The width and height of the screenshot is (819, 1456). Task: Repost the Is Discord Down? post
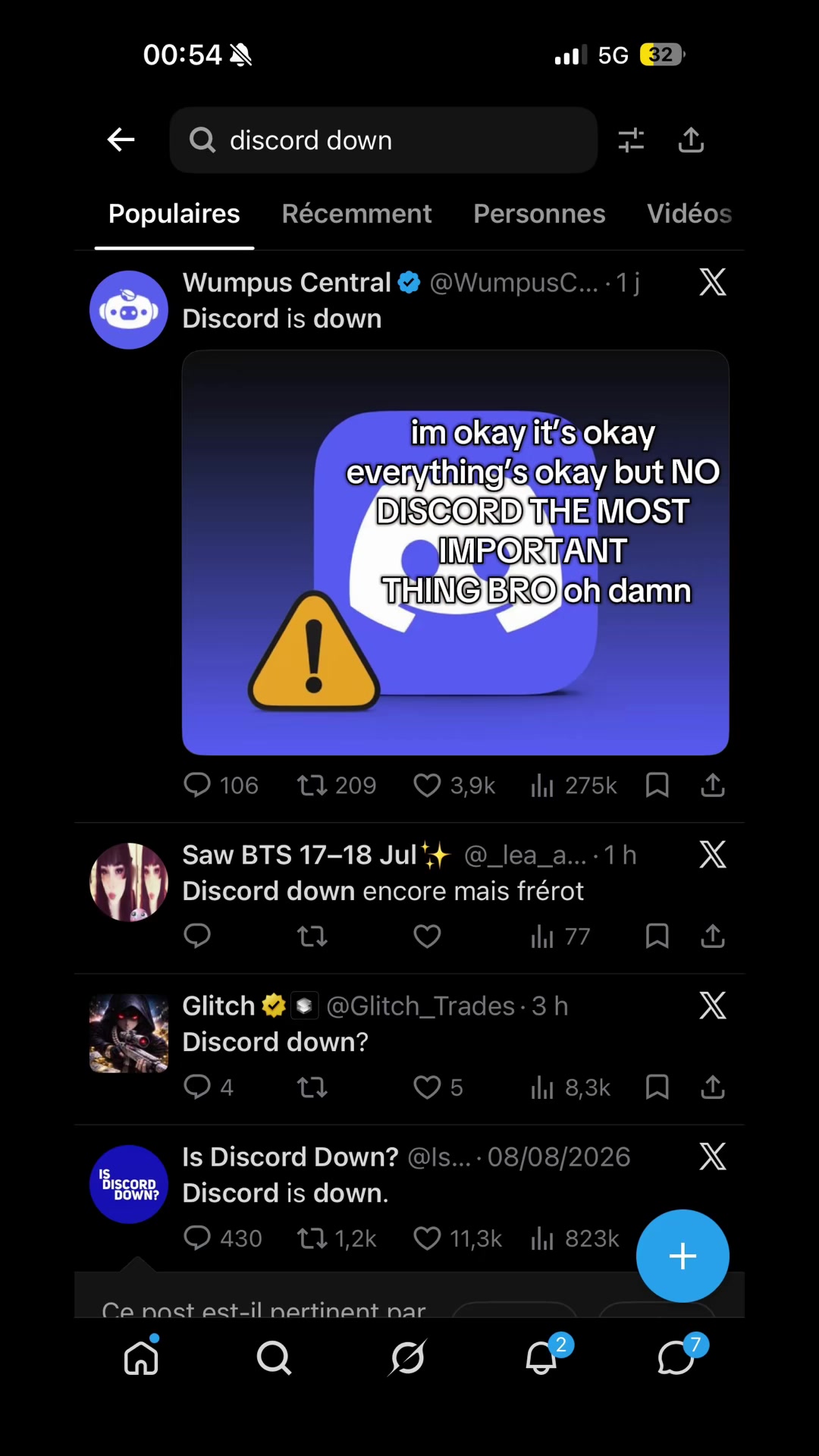pyautogui.click(x=312, y=1238)
